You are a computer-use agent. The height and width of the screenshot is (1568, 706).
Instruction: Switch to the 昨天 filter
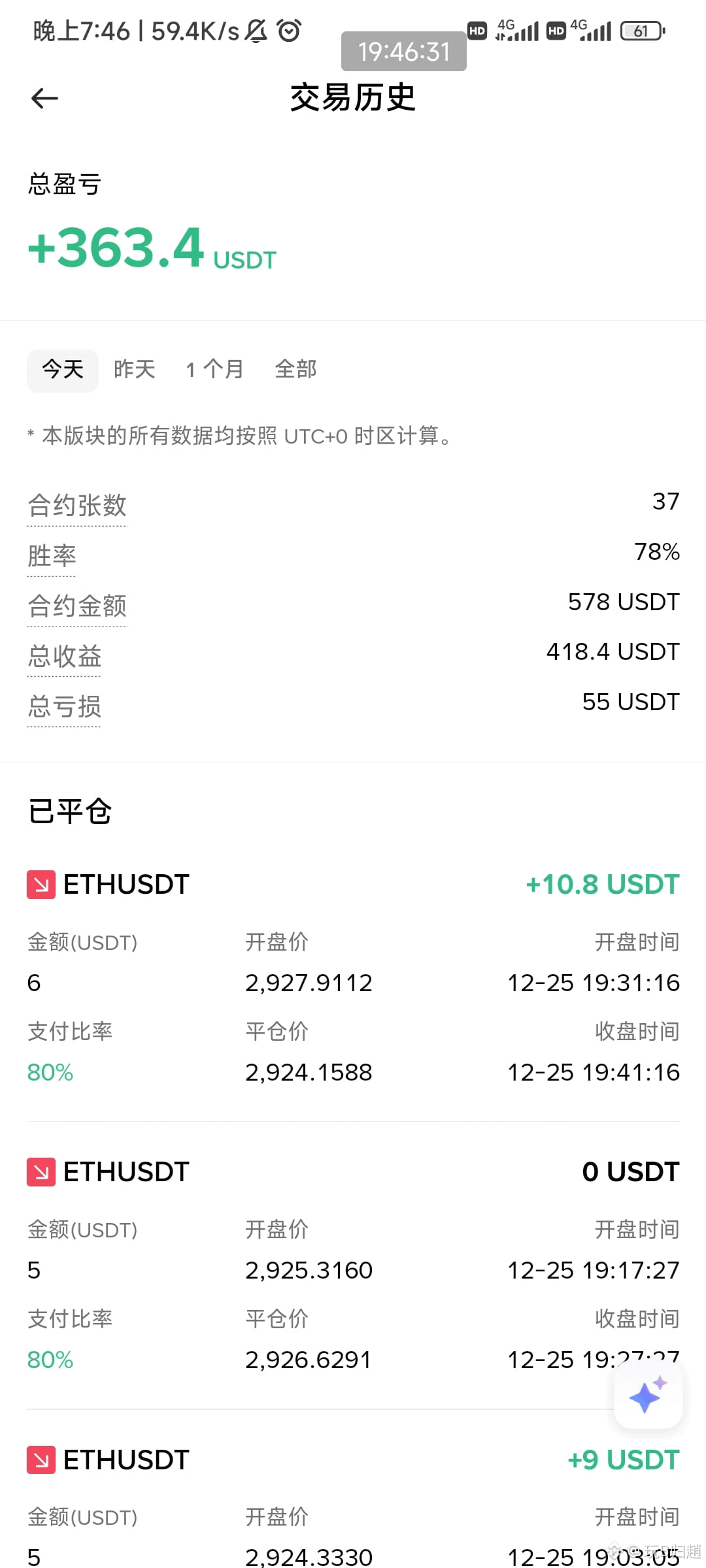[135, 370]
